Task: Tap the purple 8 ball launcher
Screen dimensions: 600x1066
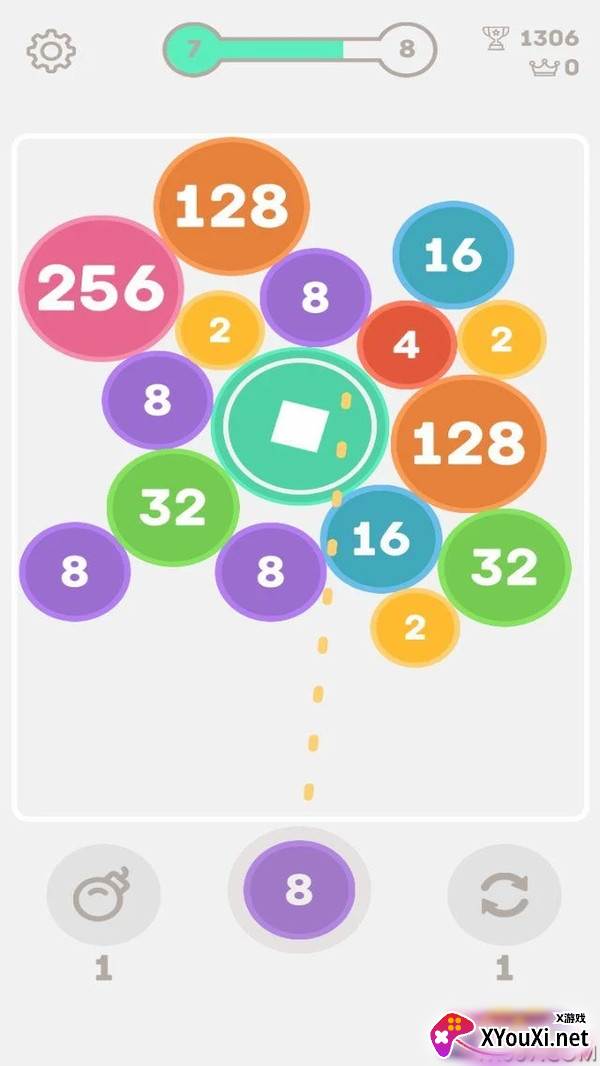Action: tap(300, 890)
